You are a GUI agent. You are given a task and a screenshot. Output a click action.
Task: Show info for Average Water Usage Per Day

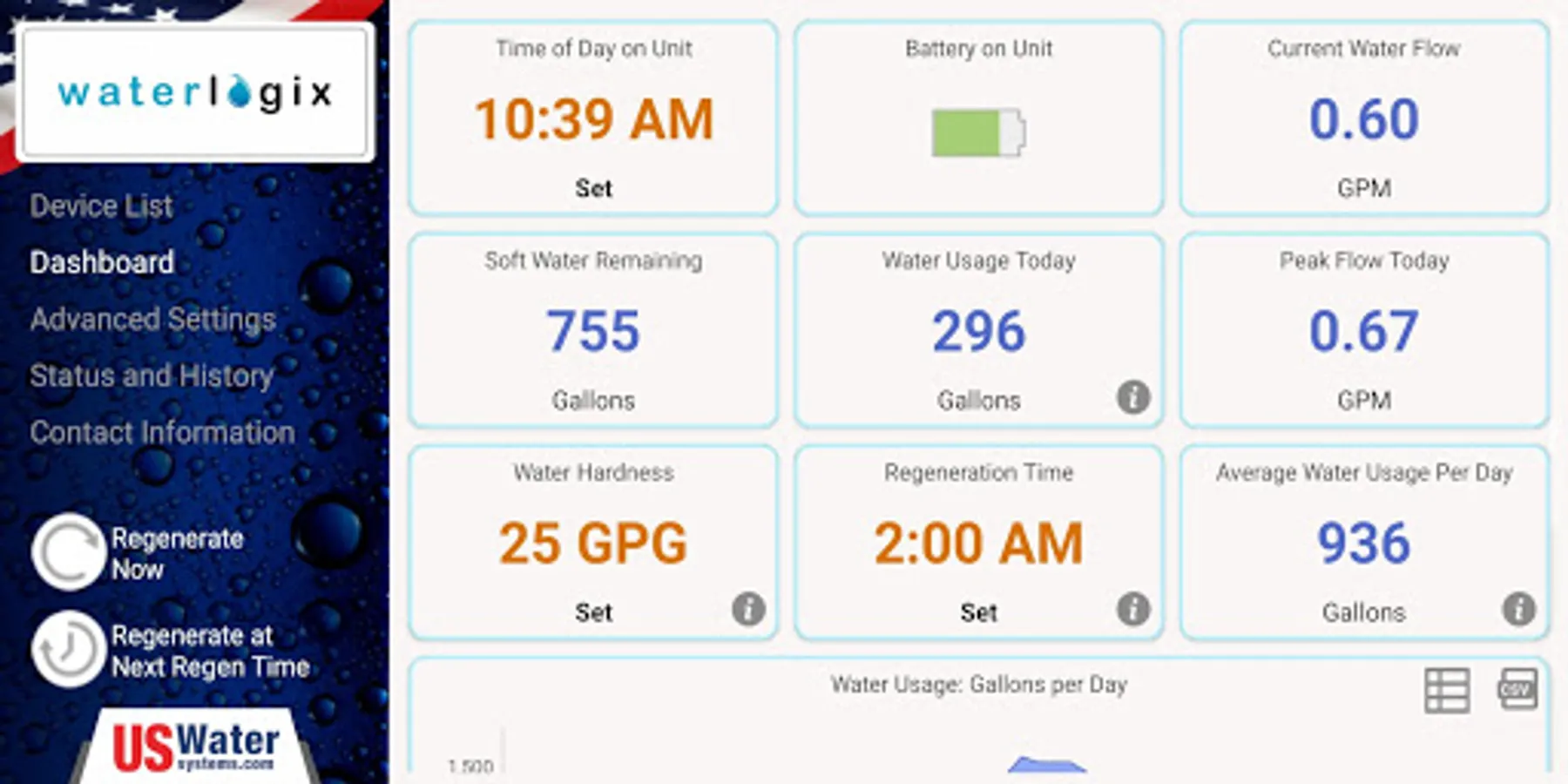click(1518, 610)
